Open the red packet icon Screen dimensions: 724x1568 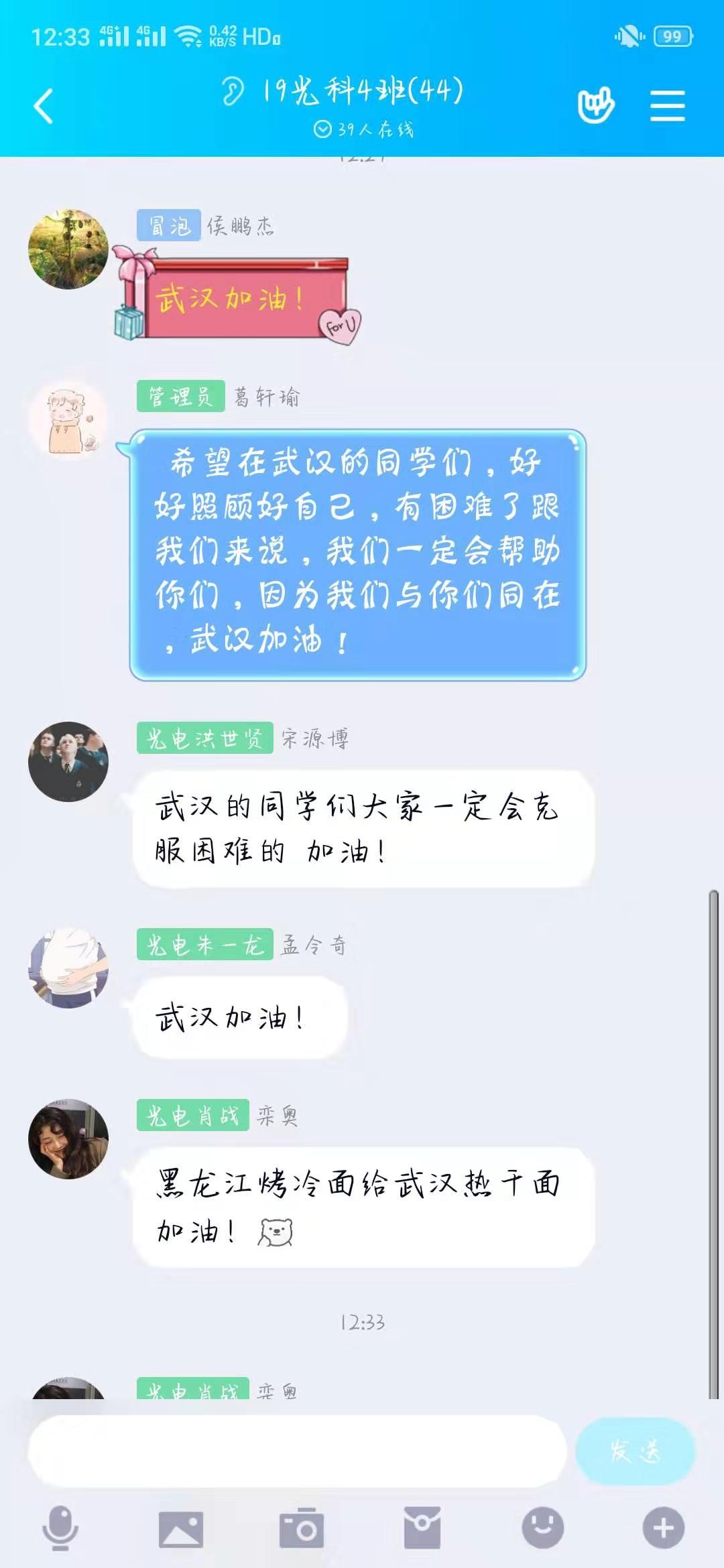pyautogui.click(x=422, y=1528)
